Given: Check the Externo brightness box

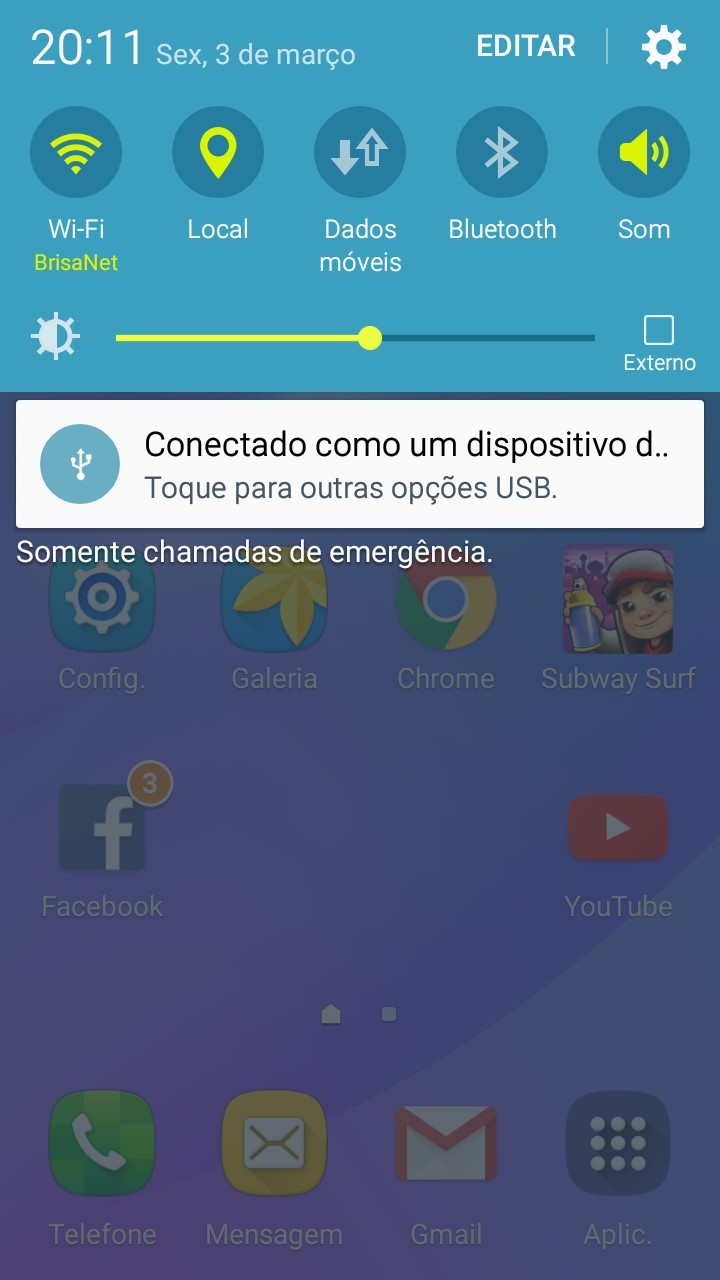Looking at the screenshot, I should 659,330.
